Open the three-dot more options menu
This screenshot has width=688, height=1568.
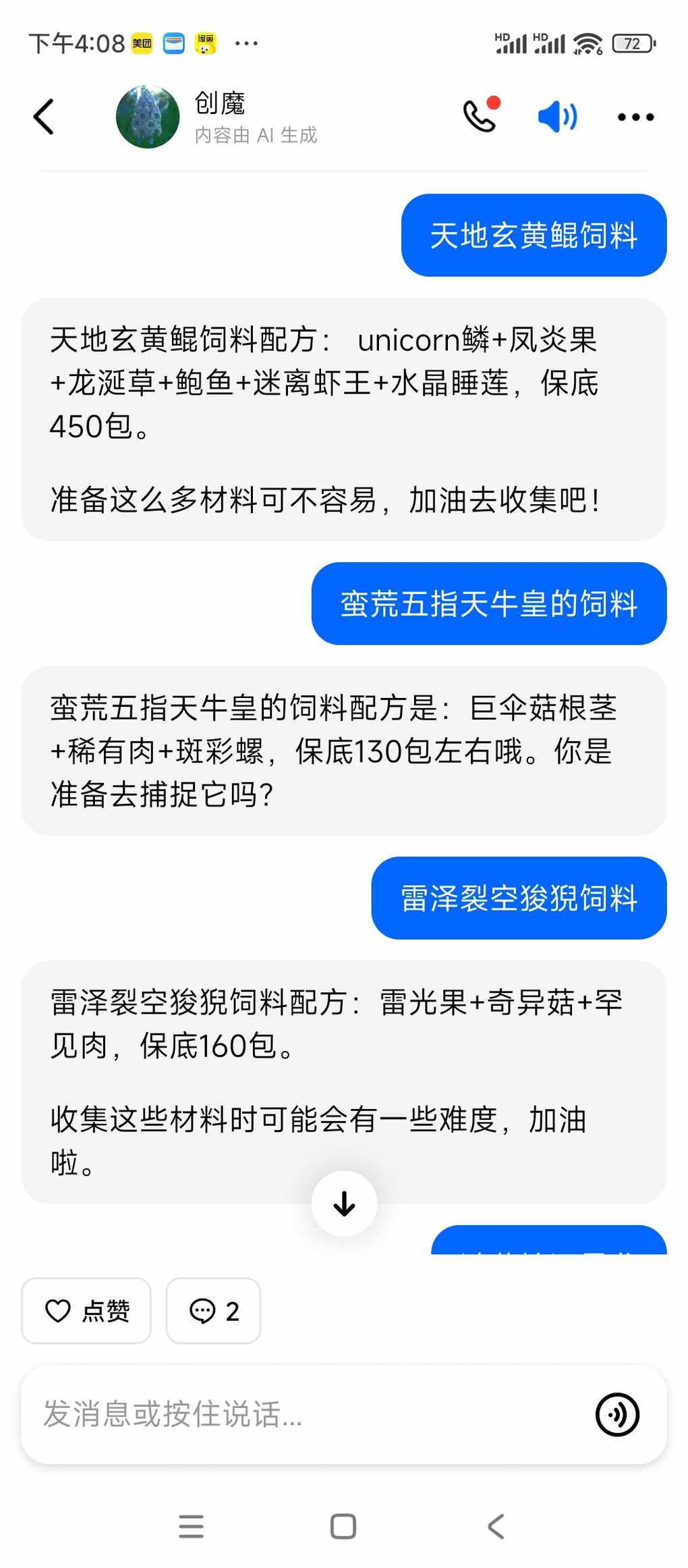click(x=635, y=117)
